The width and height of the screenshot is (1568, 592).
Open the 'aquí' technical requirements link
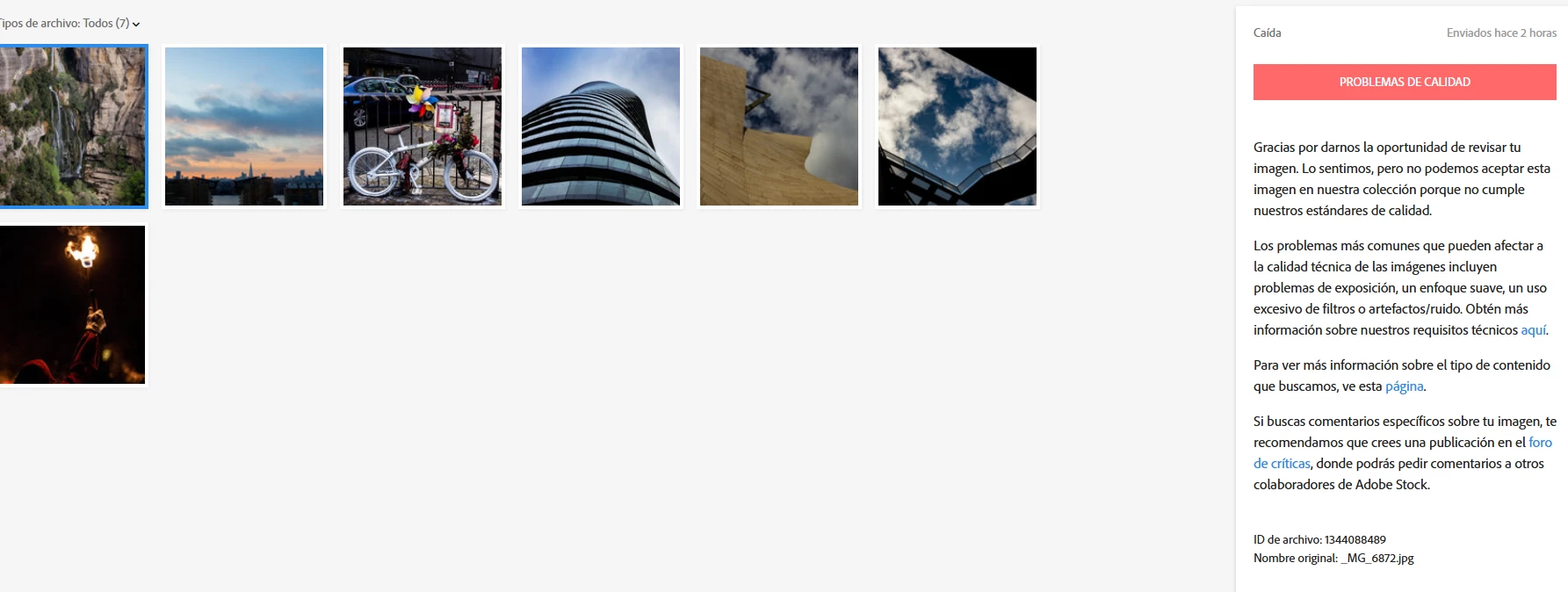coord(1533,330)
